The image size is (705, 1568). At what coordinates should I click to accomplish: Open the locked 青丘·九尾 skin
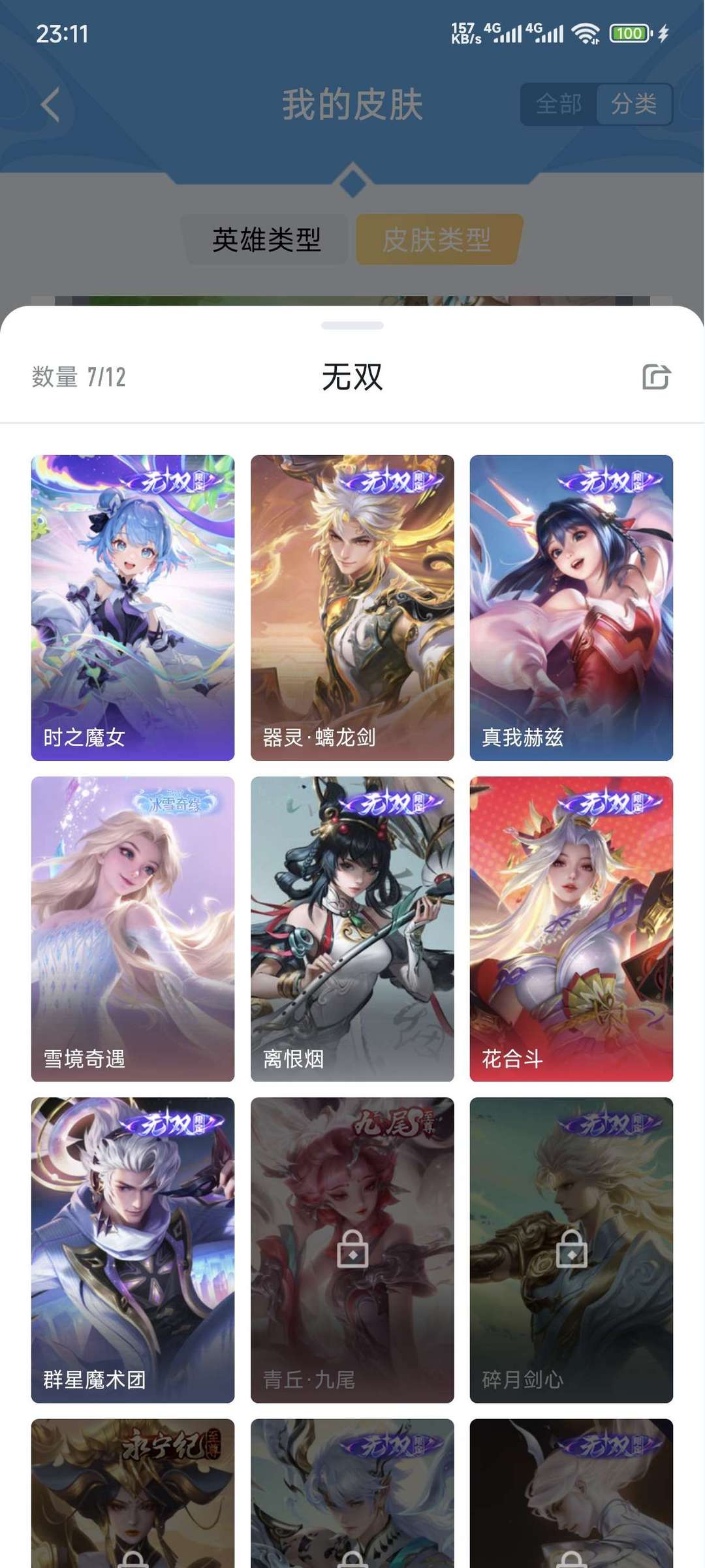coord(352,1250)
